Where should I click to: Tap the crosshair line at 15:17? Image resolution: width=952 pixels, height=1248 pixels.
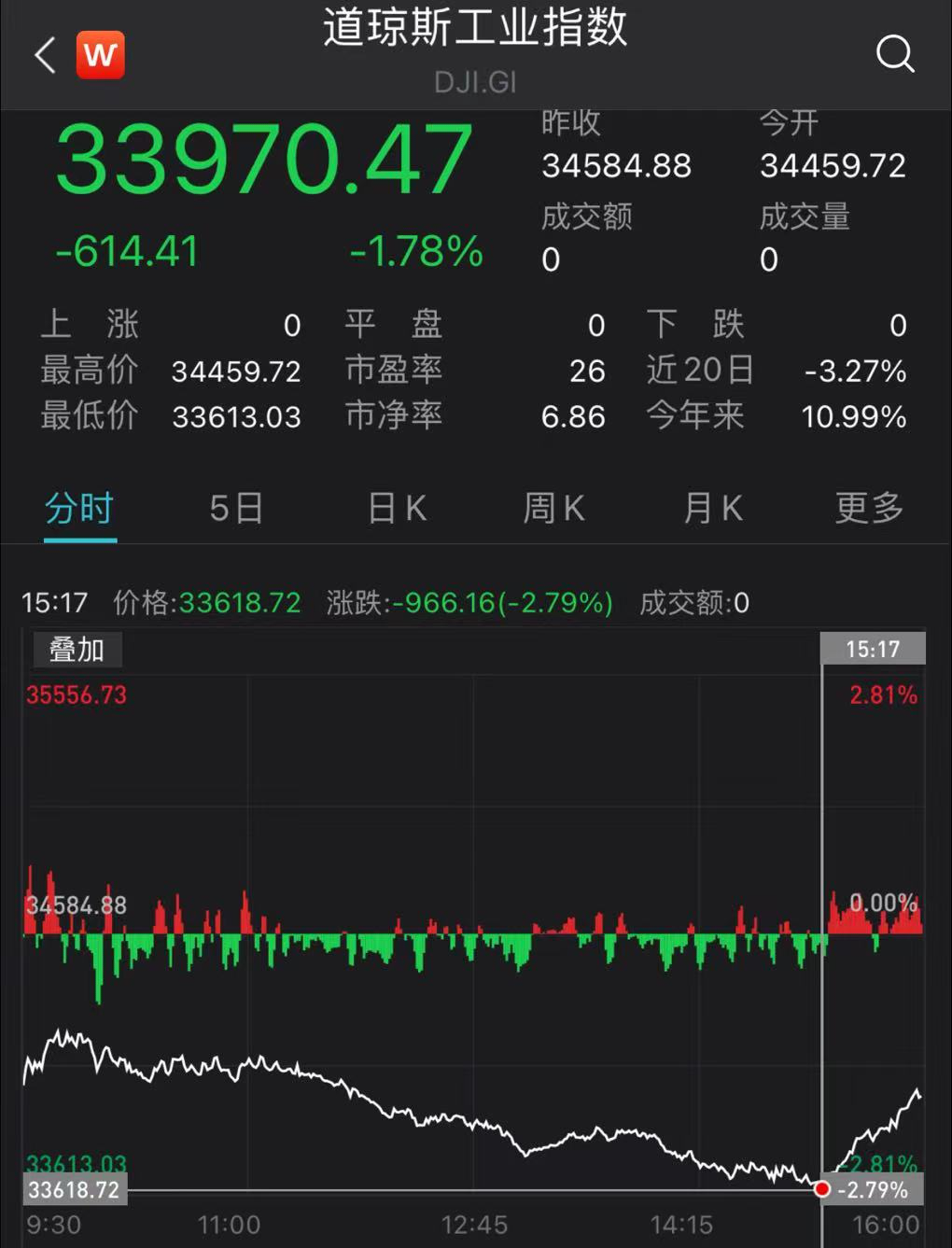822,933
